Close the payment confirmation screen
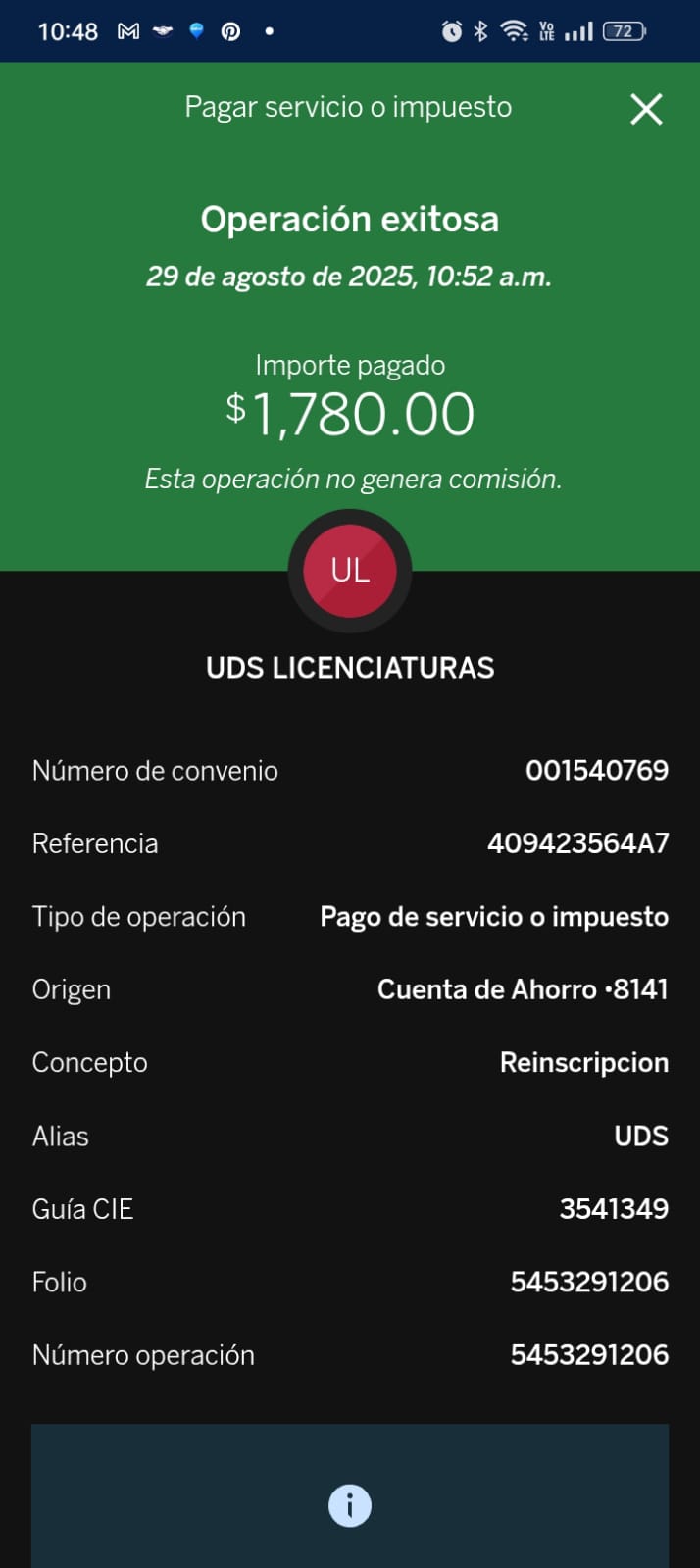 646,109
